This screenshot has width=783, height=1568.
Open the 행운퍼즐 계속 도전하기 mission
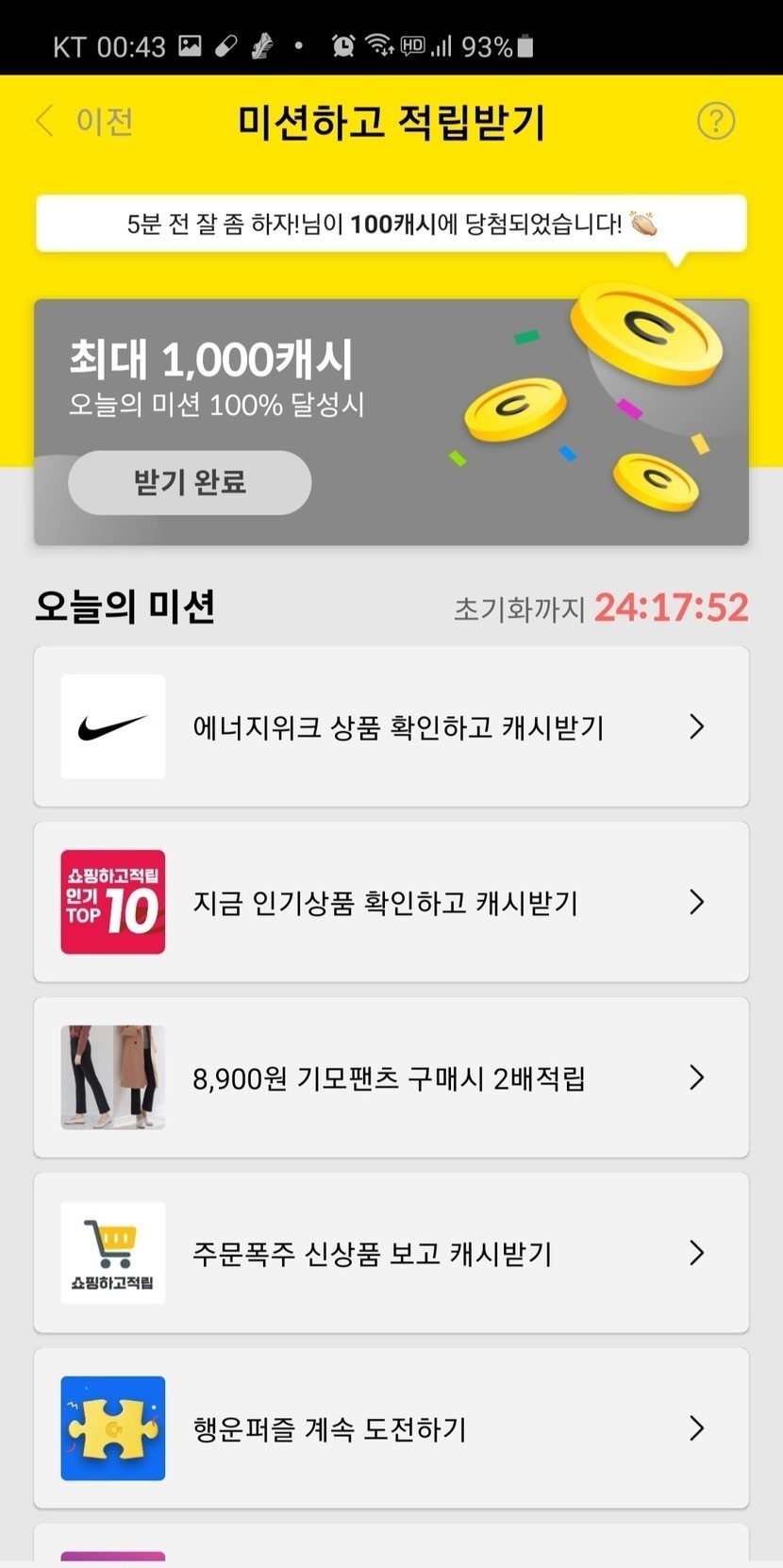click(x=391, y=1428)
